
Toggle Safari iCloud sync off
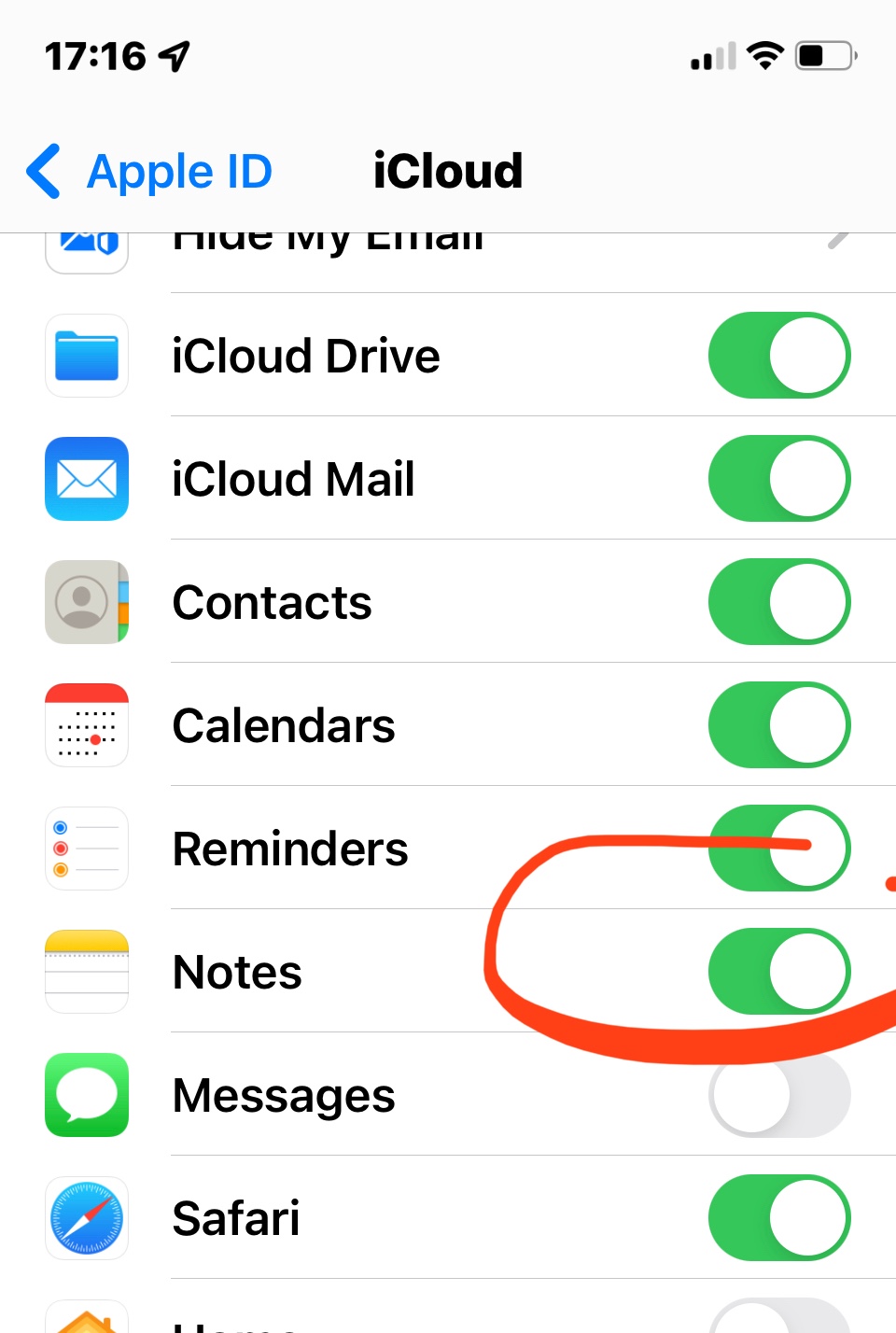pos(778,1218)
